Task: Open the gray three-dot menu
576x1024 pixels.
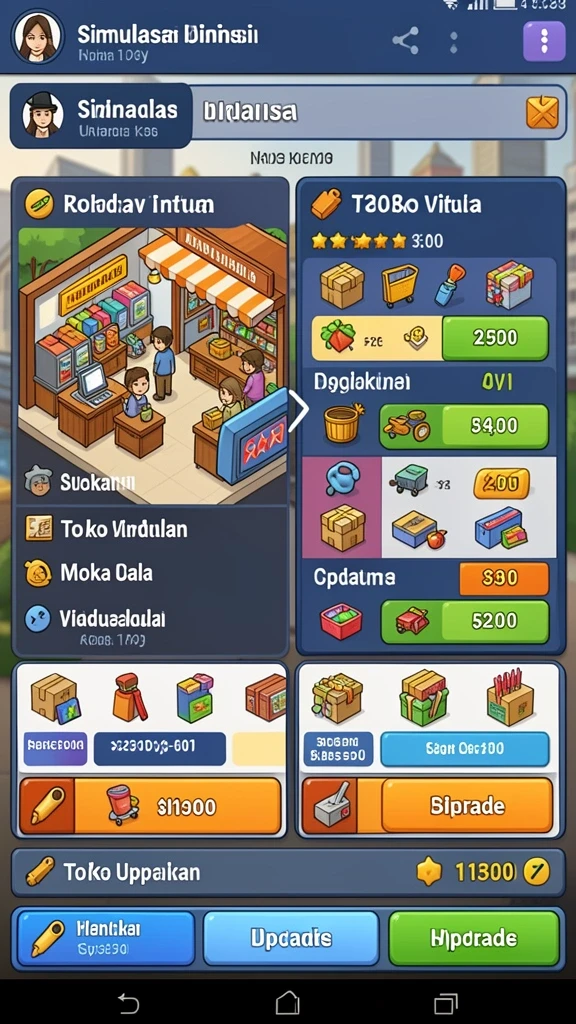Action: click(x=454, y=42)
